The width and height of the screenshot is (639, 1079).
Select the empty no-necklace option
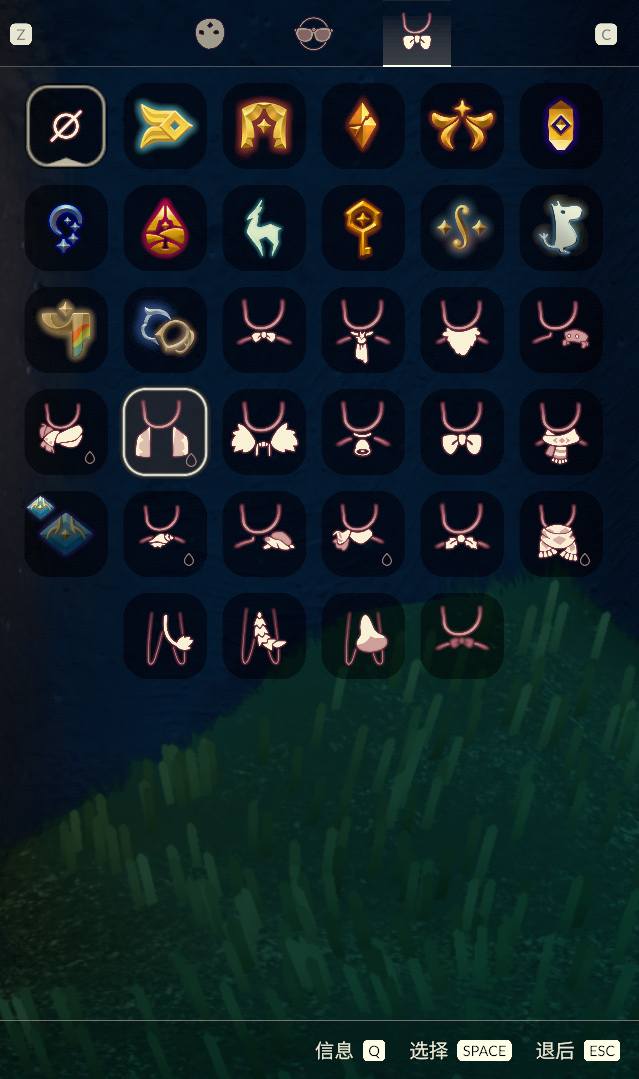point(66,126)
